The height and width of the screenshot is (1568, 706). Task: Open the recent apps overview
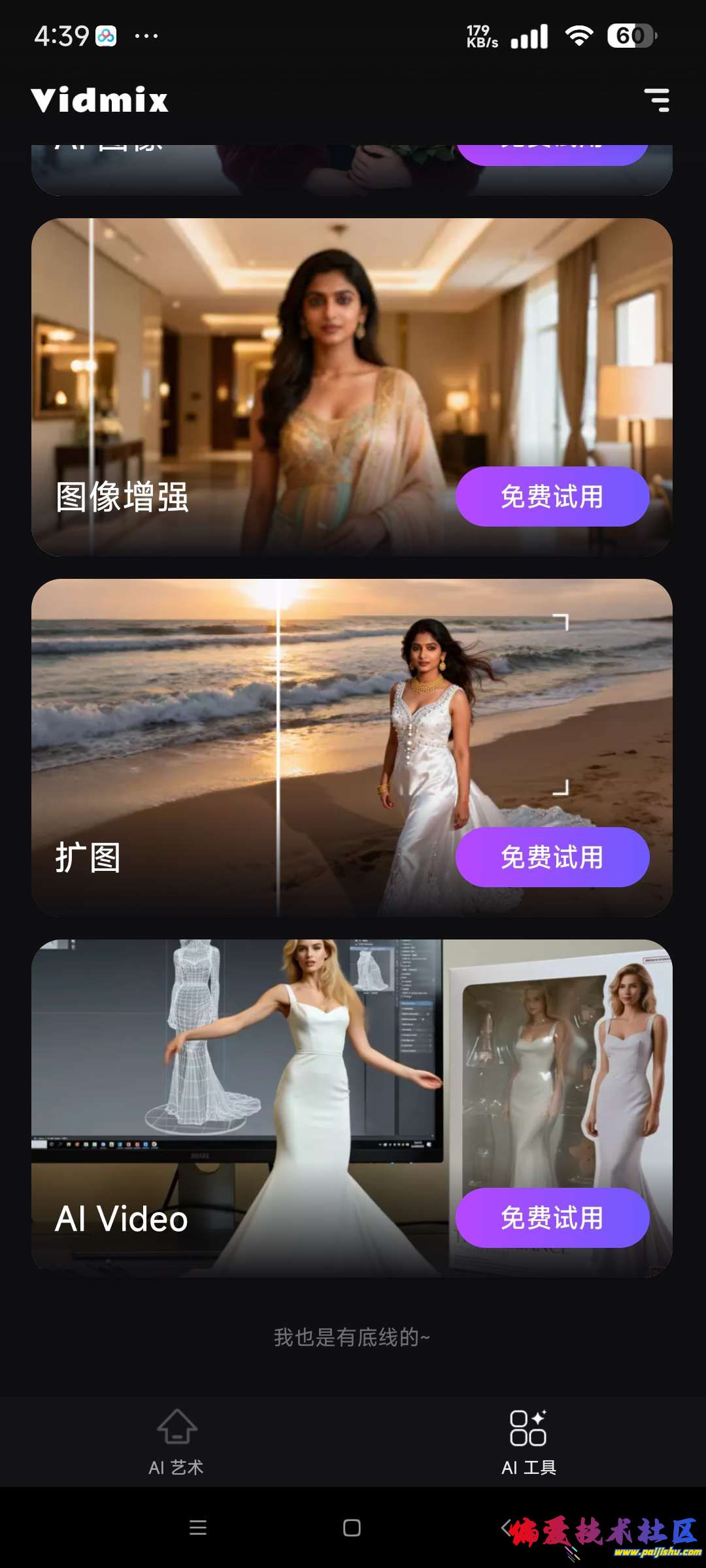point(197,1527)
